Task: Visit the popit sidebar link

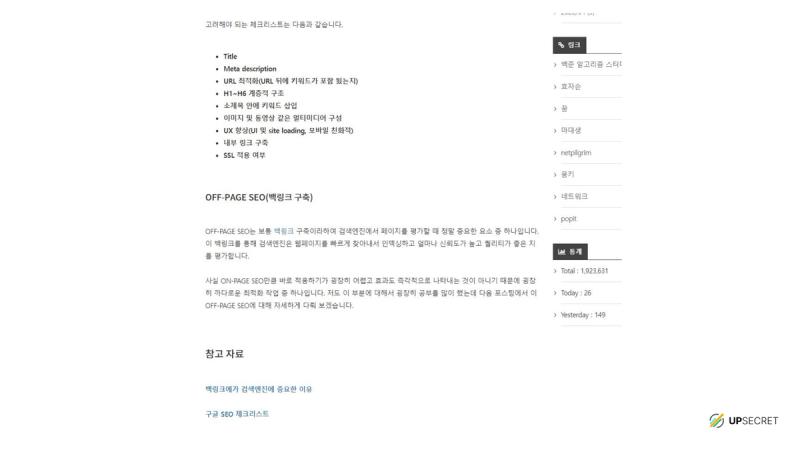Action: [x=570, y=218]
